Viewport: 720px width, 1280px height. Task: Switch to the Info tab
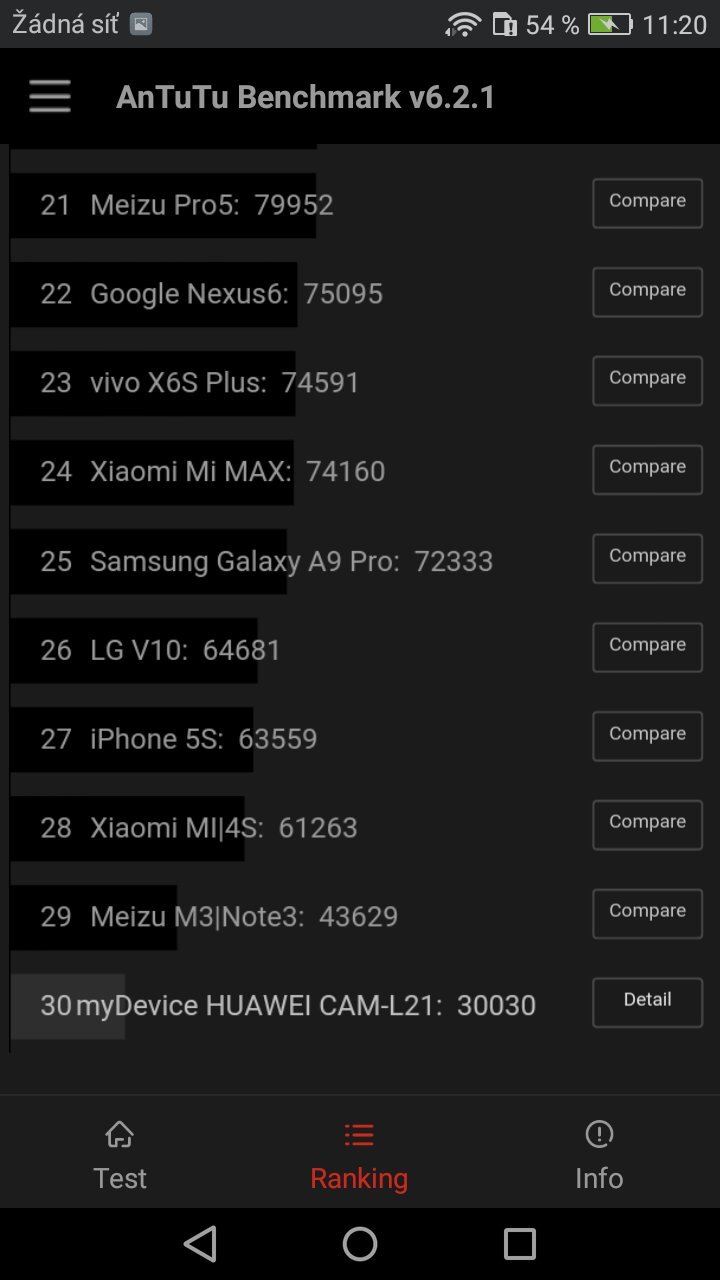click(x=598, y=1155)
